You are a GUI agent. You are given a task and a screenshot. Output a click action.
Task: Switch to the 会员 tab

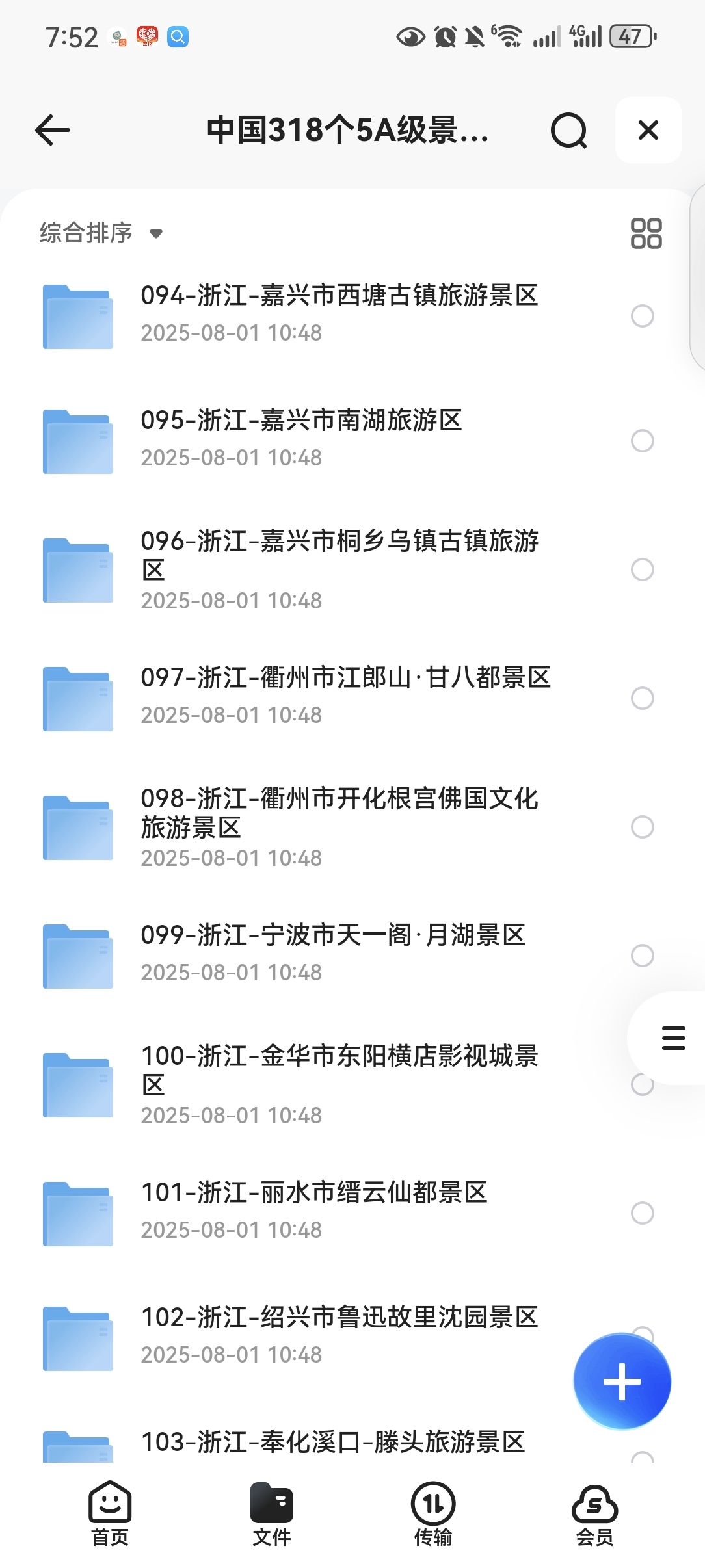coord(594,1514)
